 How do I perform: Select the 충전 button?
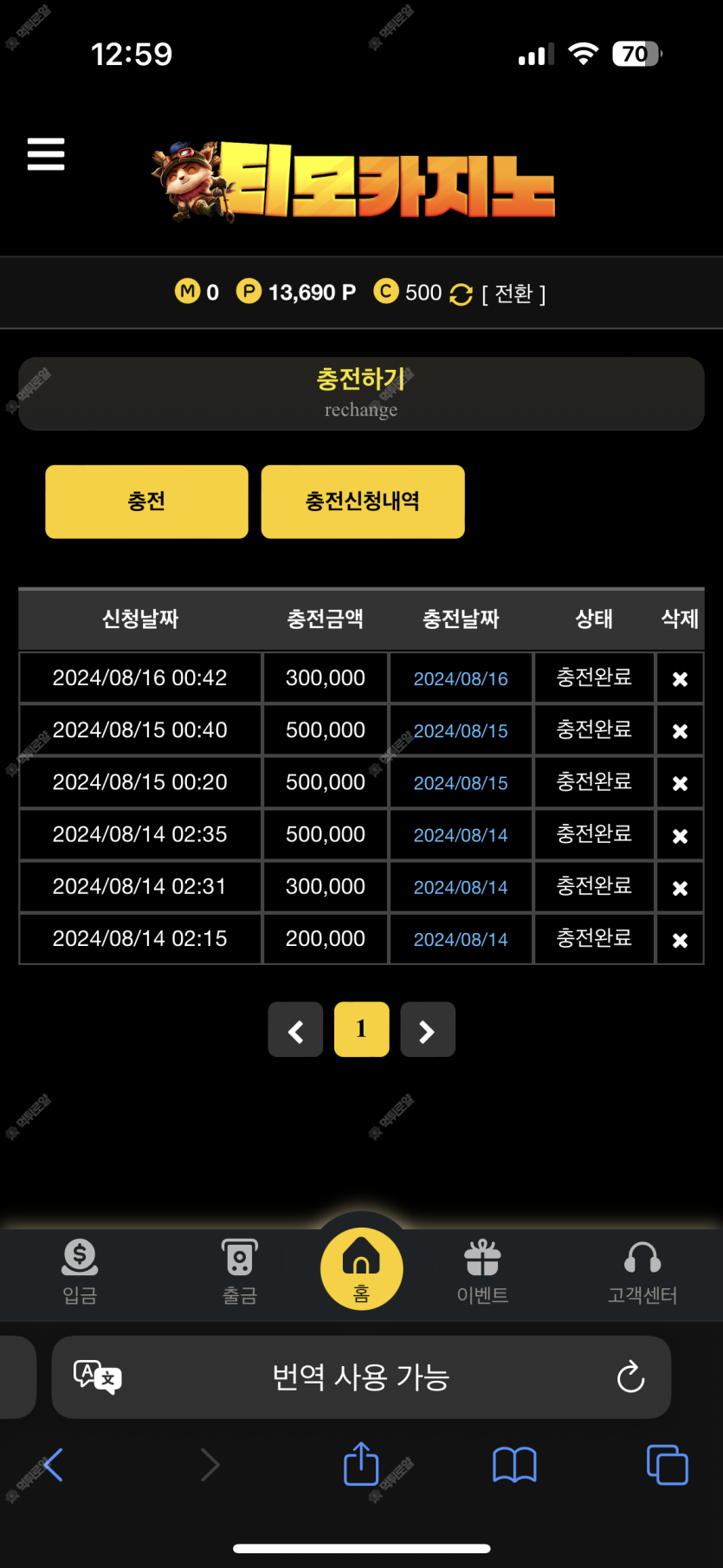pyautogui.click(x=146, y=502)
